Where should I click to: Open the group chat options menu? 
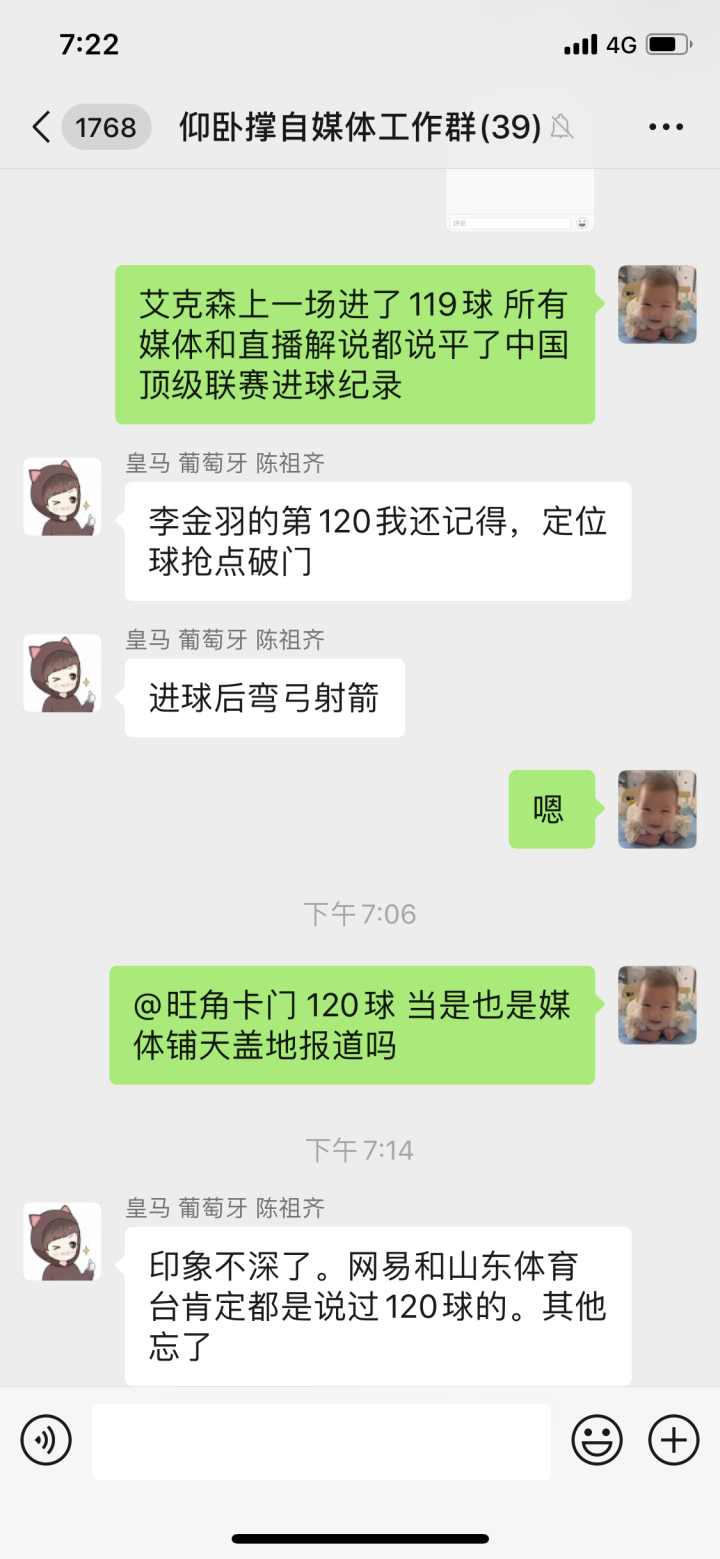pos(665,128)
